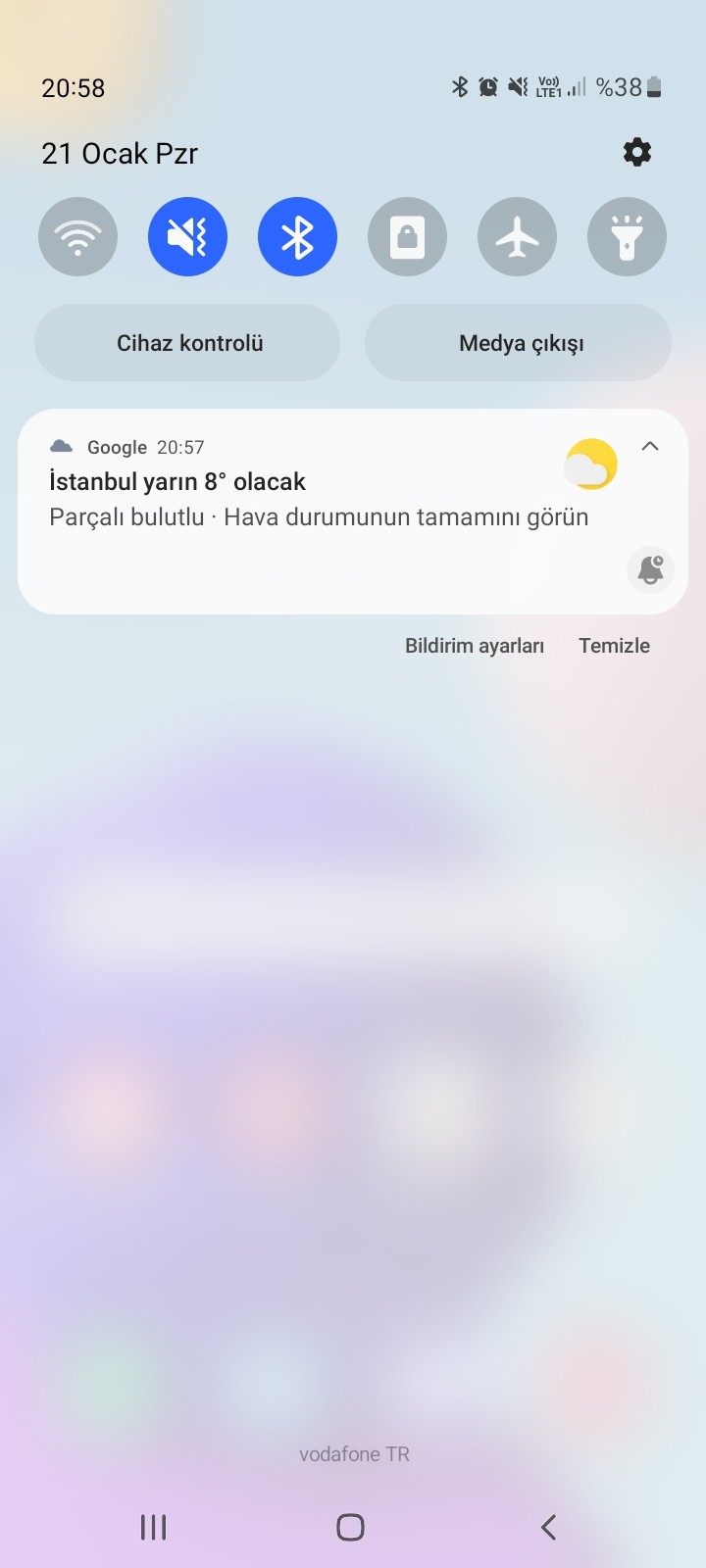Open Bildirim ayarları
The height and width of the screenshot is (1568, 706).
tap(475, 646)
